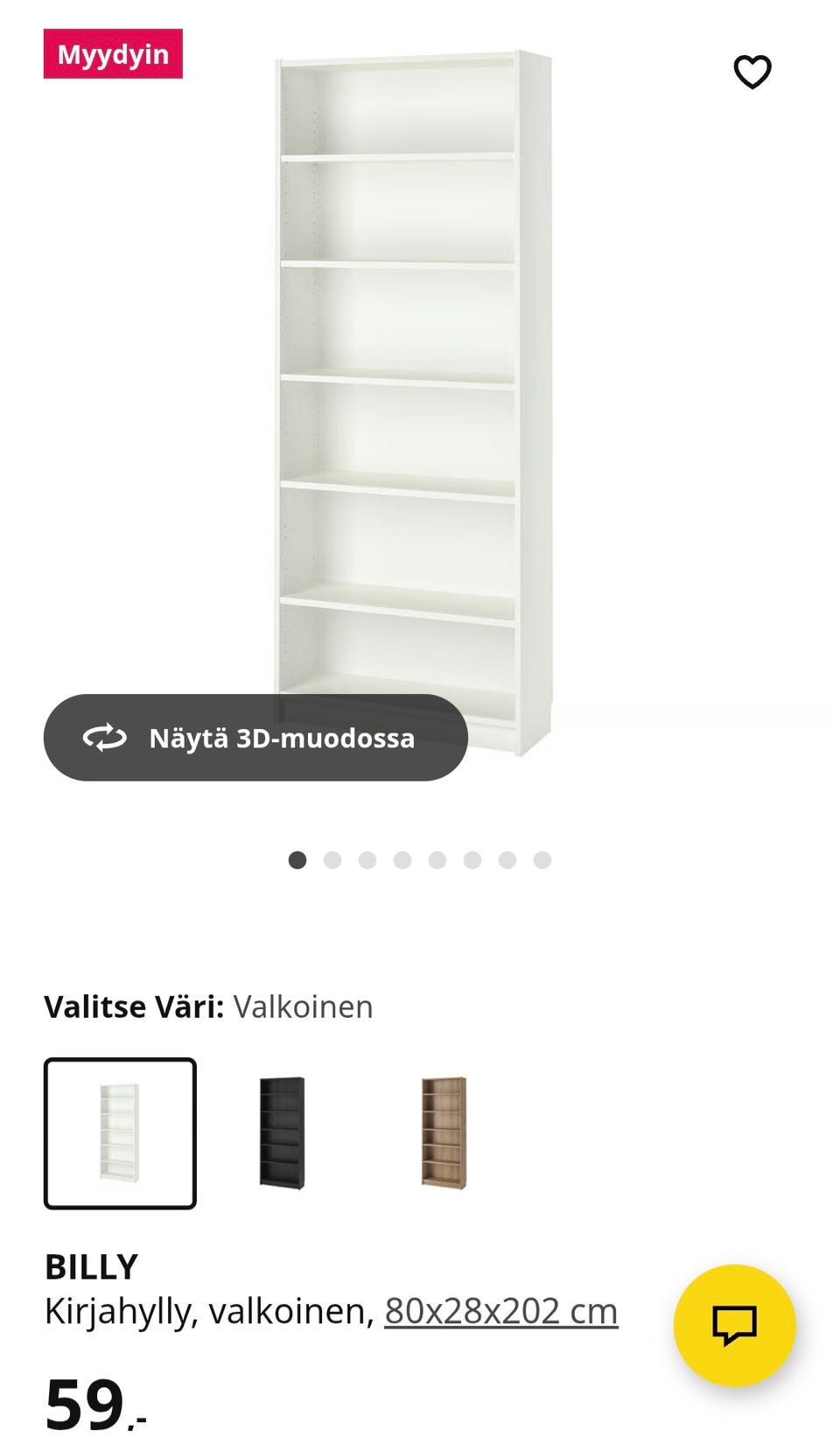Open the 80x28x202 cm dimensions link

[x=500, y=1309]
